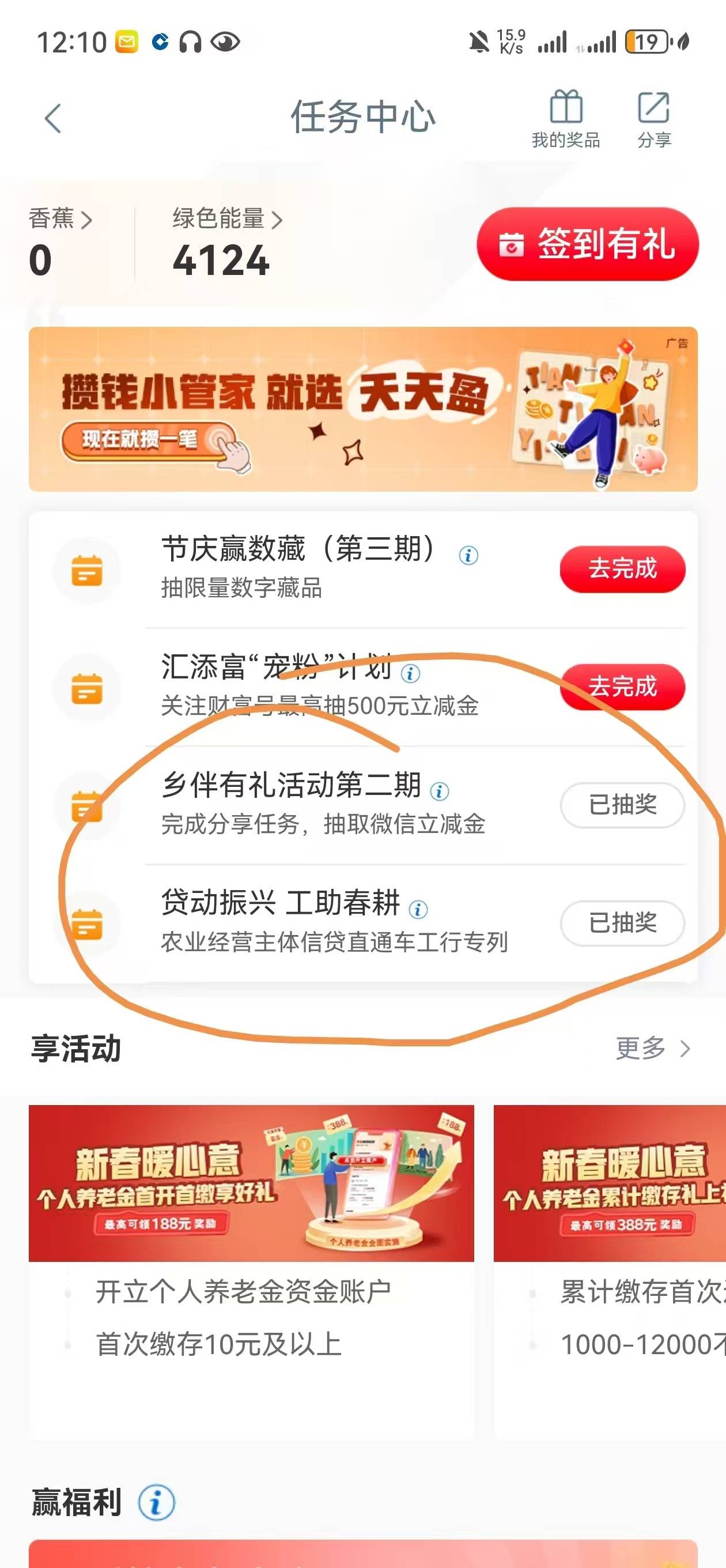The height and width of the screenshot is (1568, 726).
Task: Open info icon beside 汇添富"宠粉"计划
Action: coord(410,673)
